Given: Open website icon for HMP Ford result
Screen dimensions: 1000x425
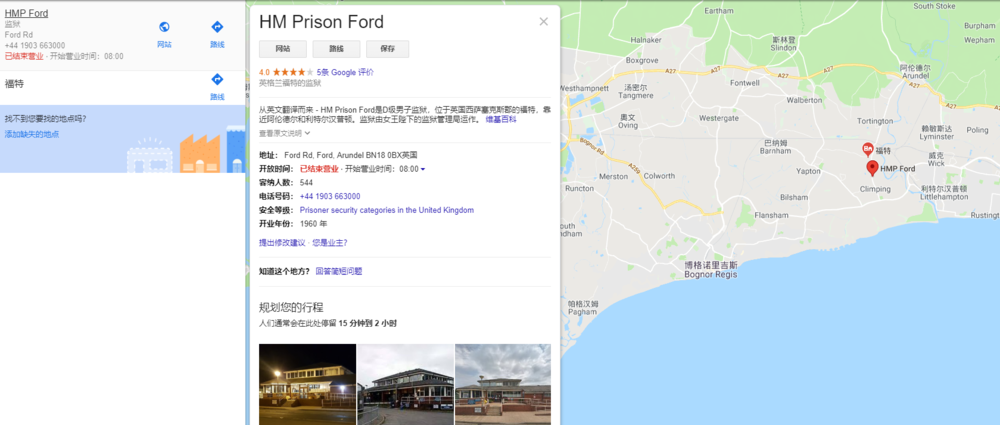Looking at the screenshot, I should click(x=164, y=29).
